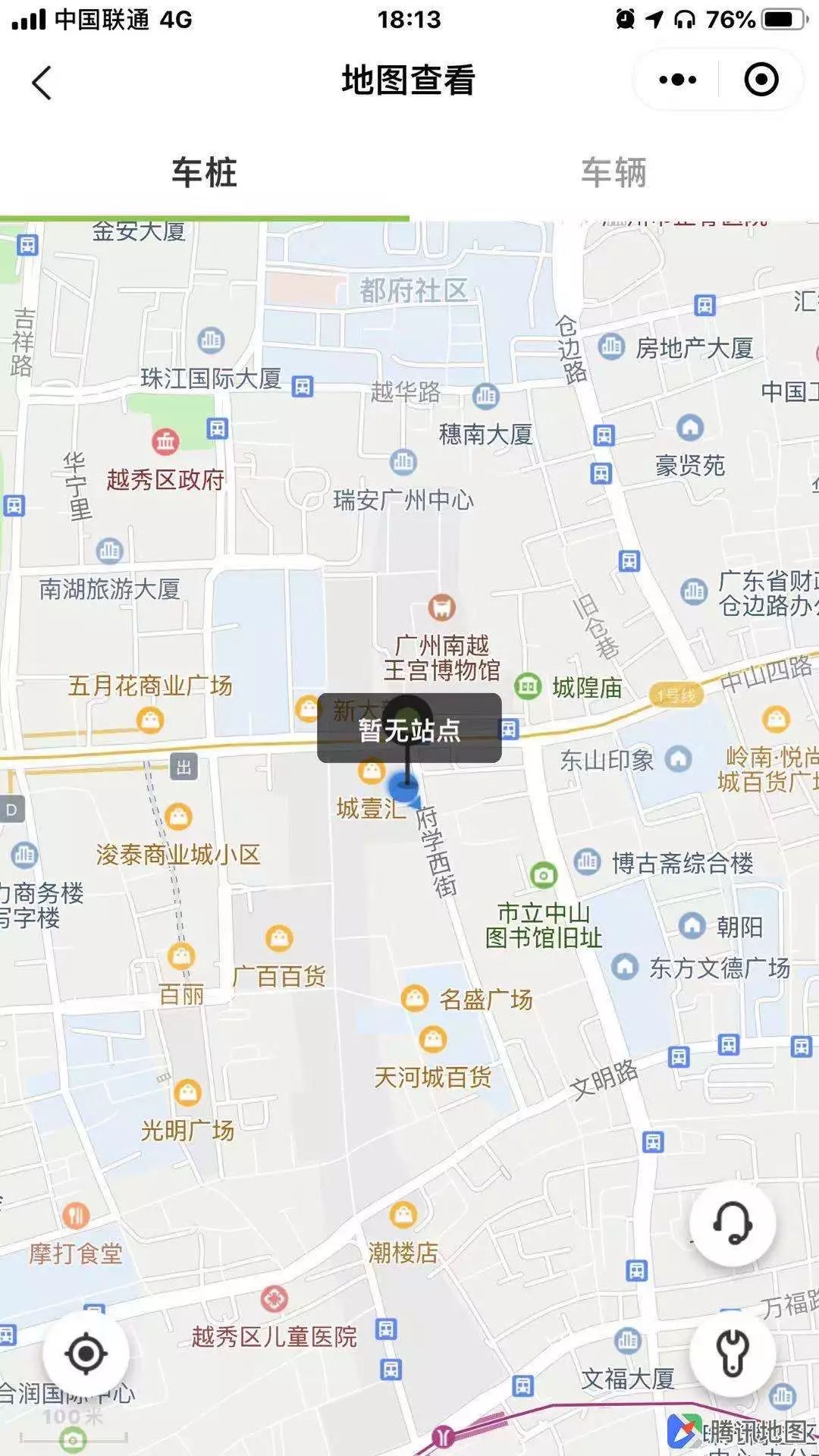Open the repair wrench button
Screen dimensions: 819x1456
tap(732, 1352)
